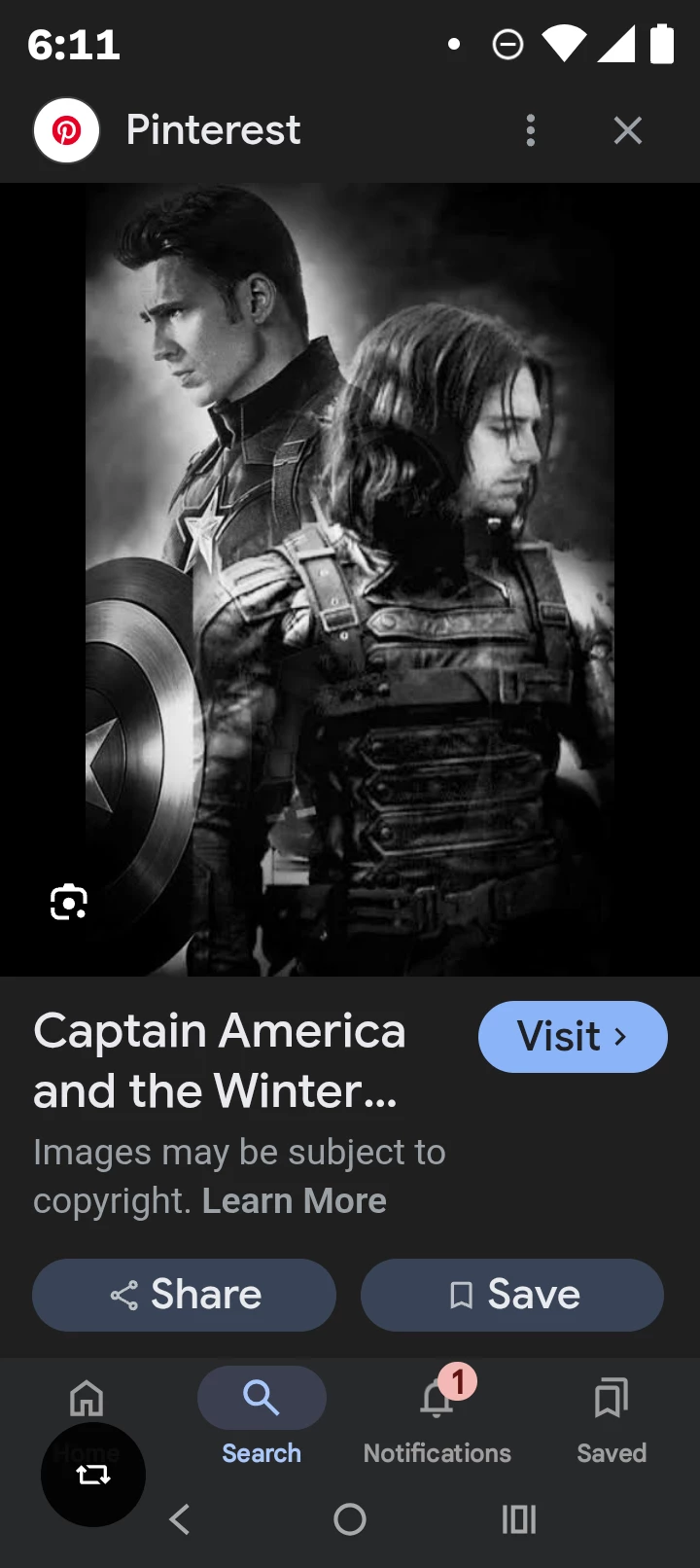Visit the Pinterest source page
This screenshot has height=1568, width=700.
pos(572,1037)
